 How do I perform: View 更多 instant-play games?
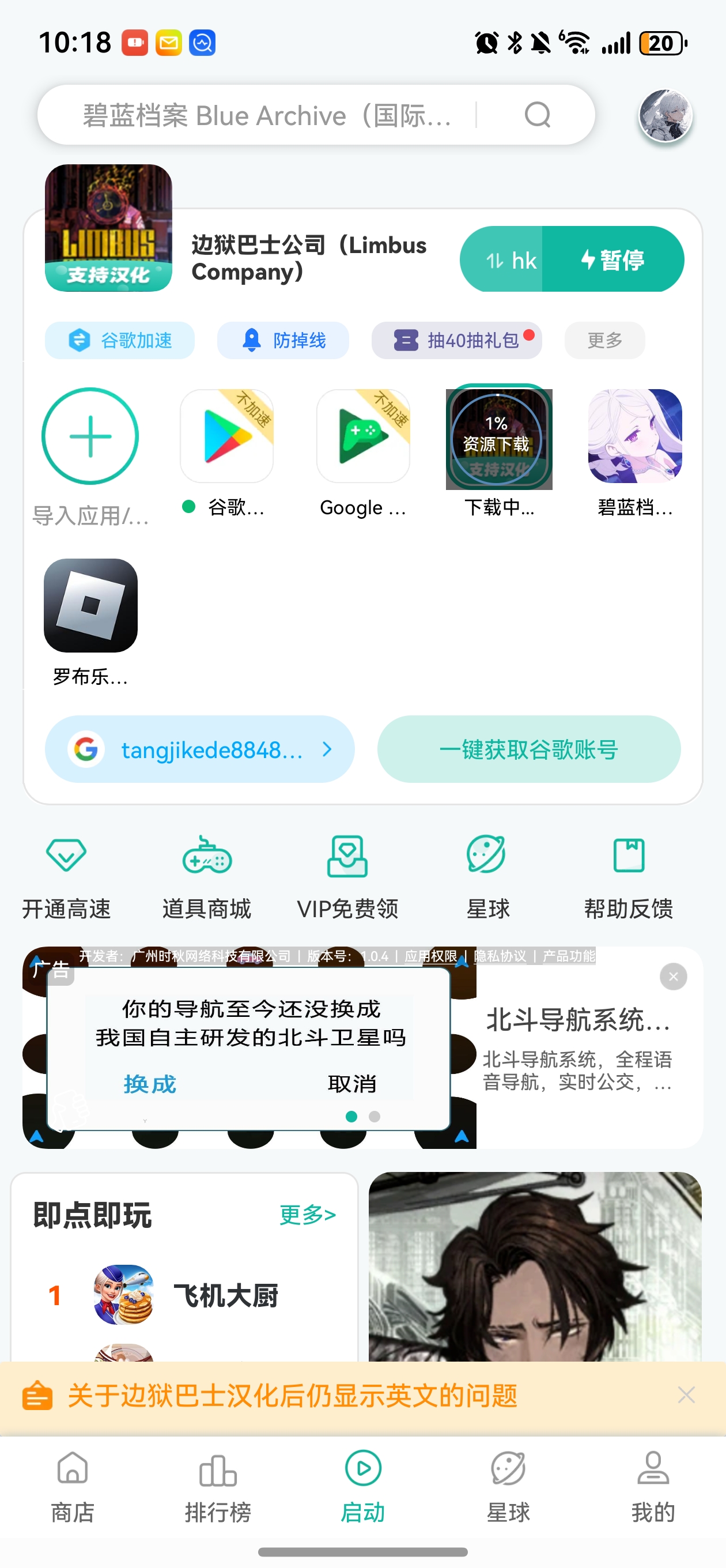click(307, 1215)
